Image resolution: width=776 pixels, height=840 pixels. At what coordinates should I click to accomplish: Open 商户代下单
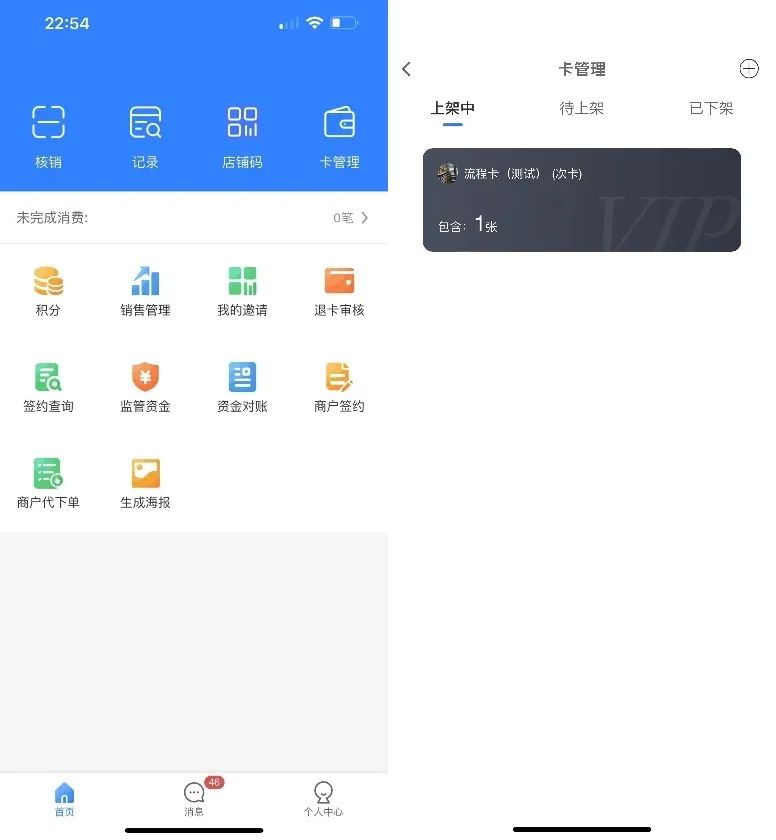click(x=48, y=483)
